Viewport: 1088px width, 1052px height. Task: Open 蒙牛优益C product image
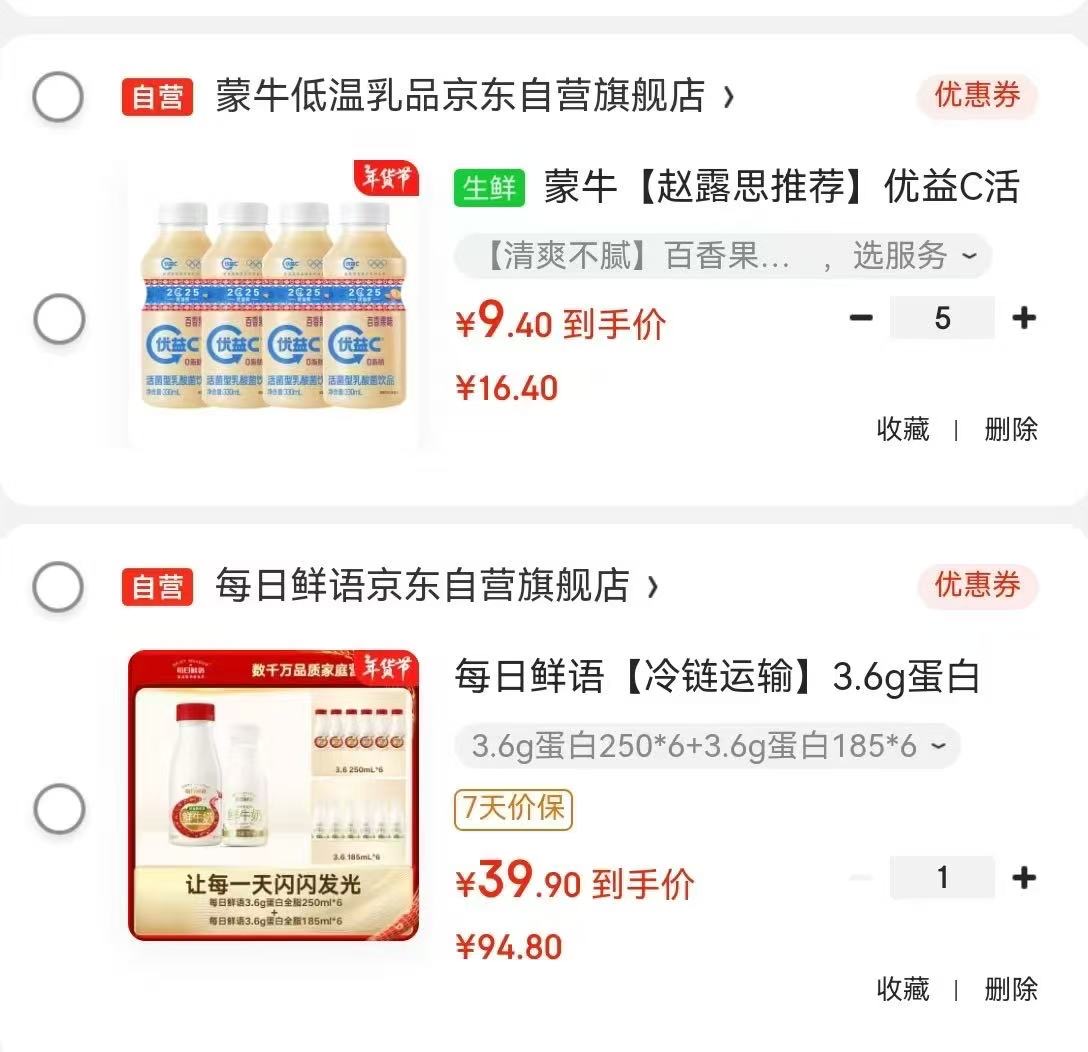coord(274,304)
